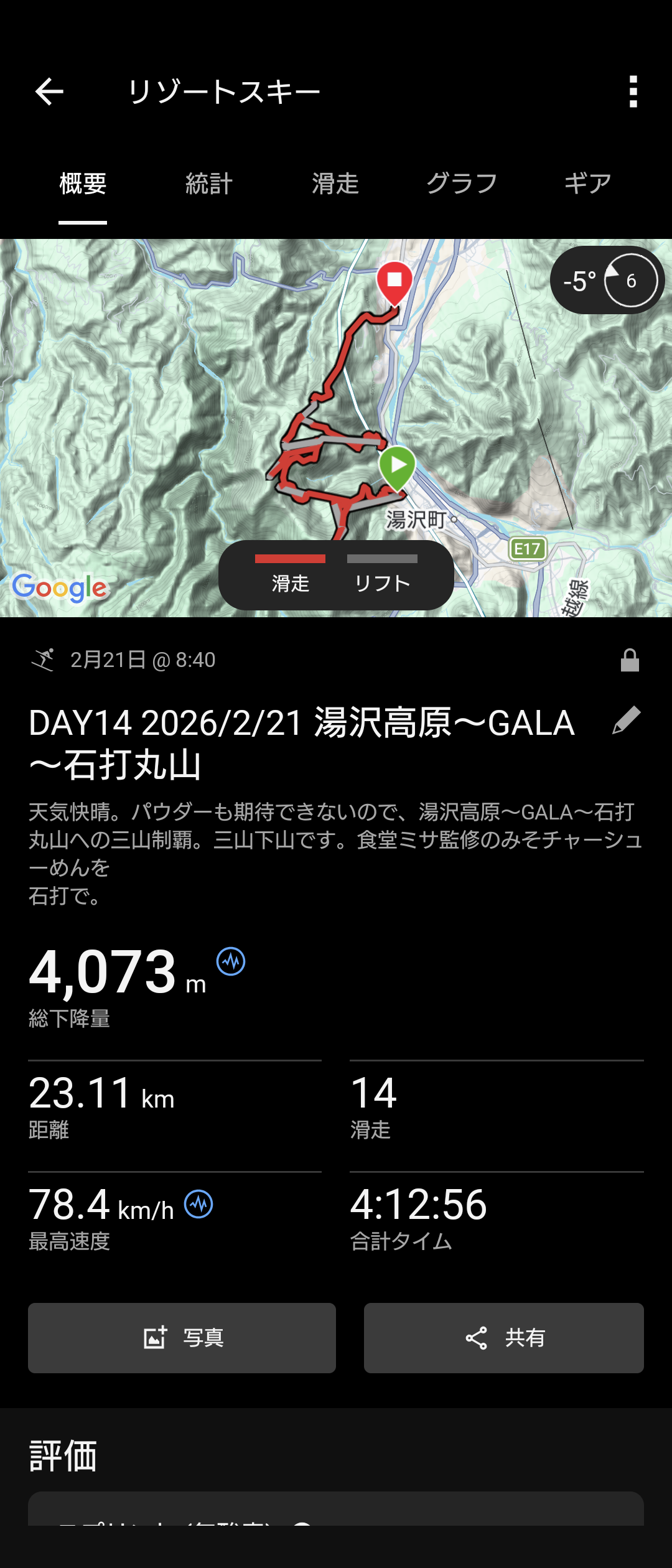Tap the privacy lock icon
Image resolution: width=672 pixels, height=1568 pixels.
[x=630, y=660]
